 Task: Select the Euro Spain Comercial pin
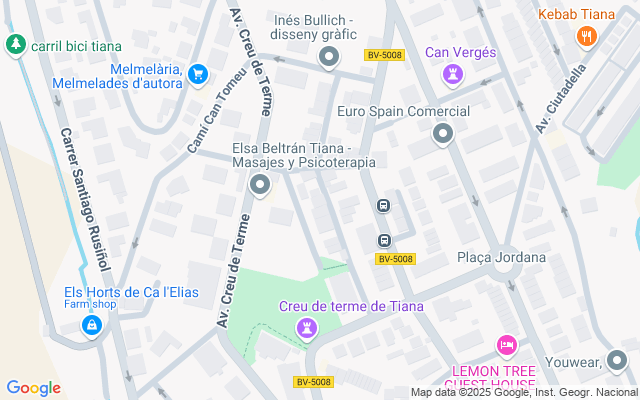[443, 133]
